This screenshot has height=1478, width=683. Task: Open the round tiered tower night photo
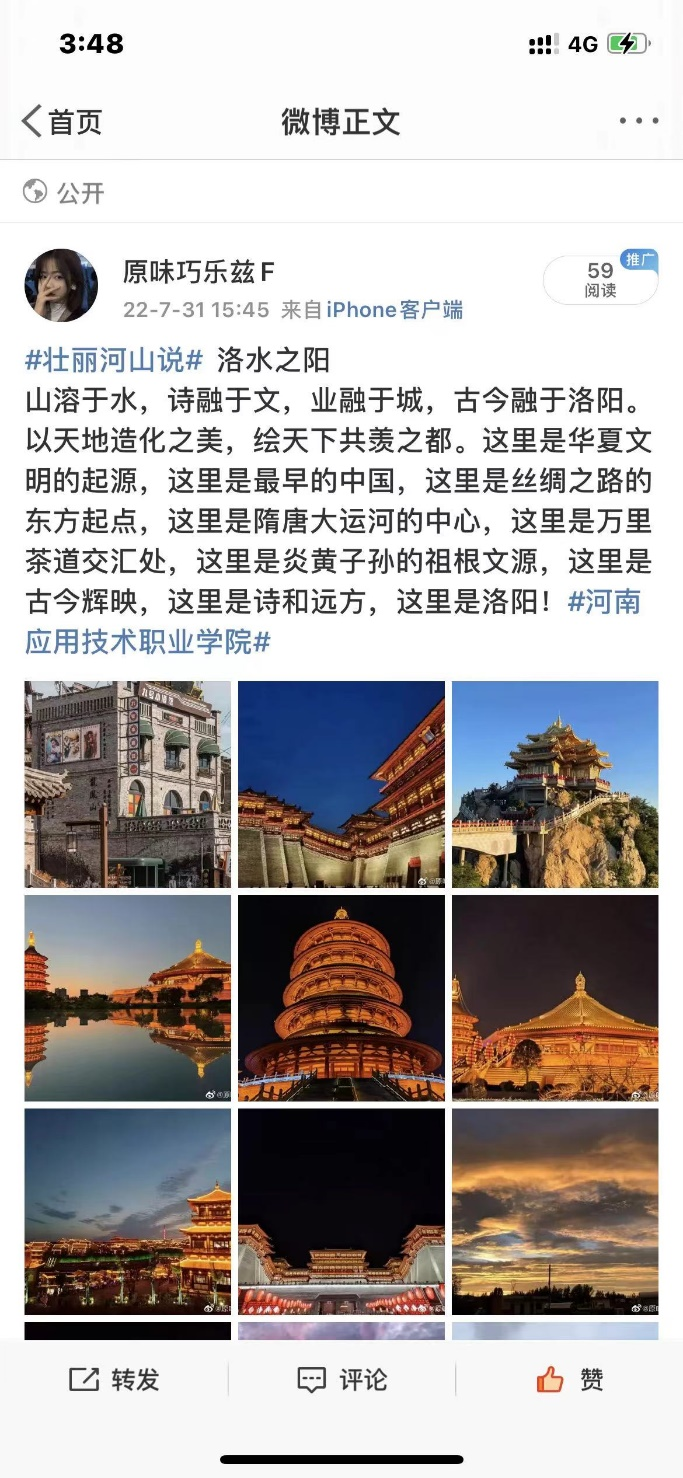pyautogui.click(x=341, y=998)
